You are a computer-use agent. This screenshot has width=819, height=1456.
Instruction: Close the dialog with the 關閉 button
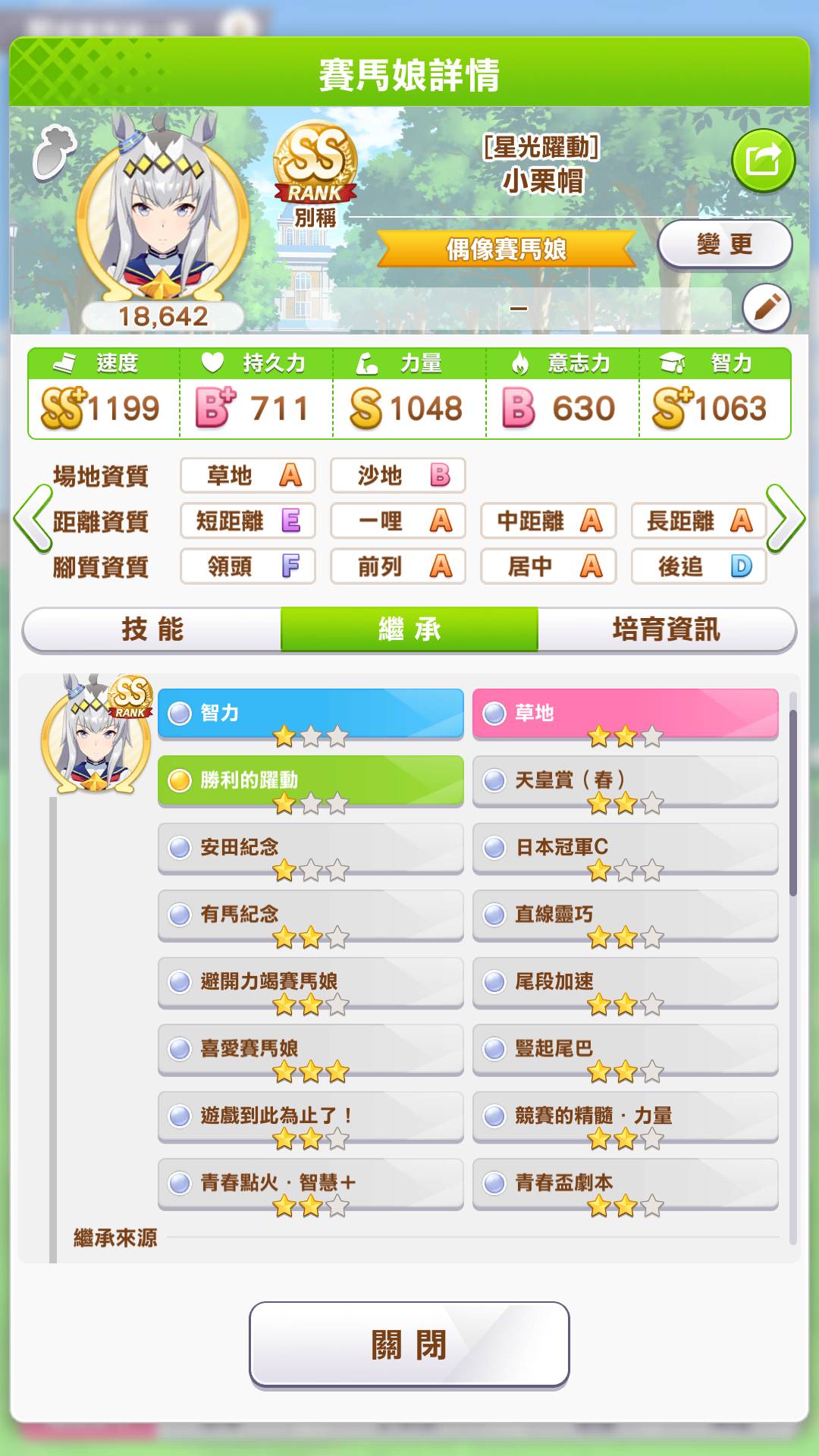(x=409, y=1345)
